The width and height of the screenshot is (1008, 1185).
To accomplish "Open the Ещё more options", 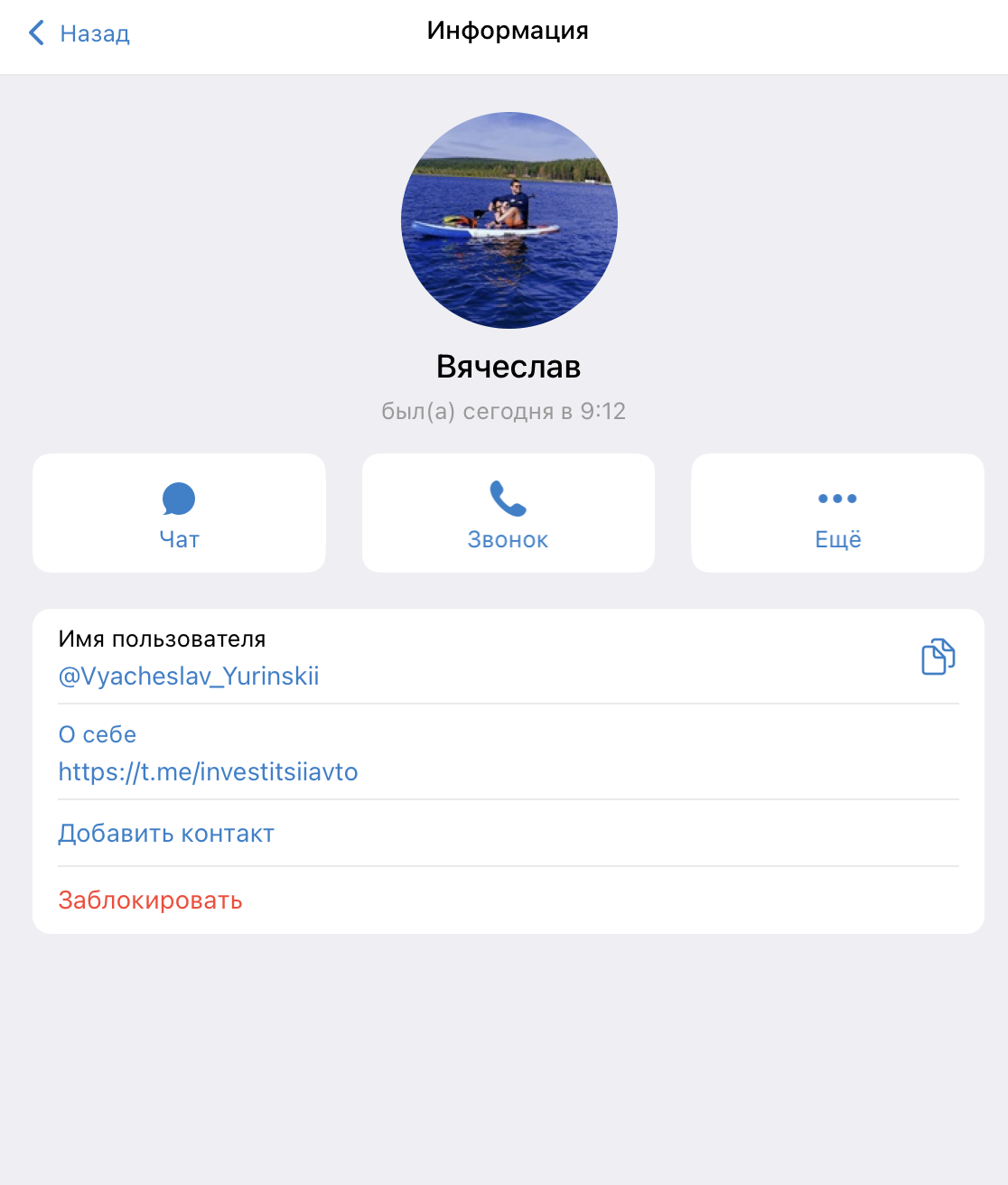I will (x=837, y=513).
